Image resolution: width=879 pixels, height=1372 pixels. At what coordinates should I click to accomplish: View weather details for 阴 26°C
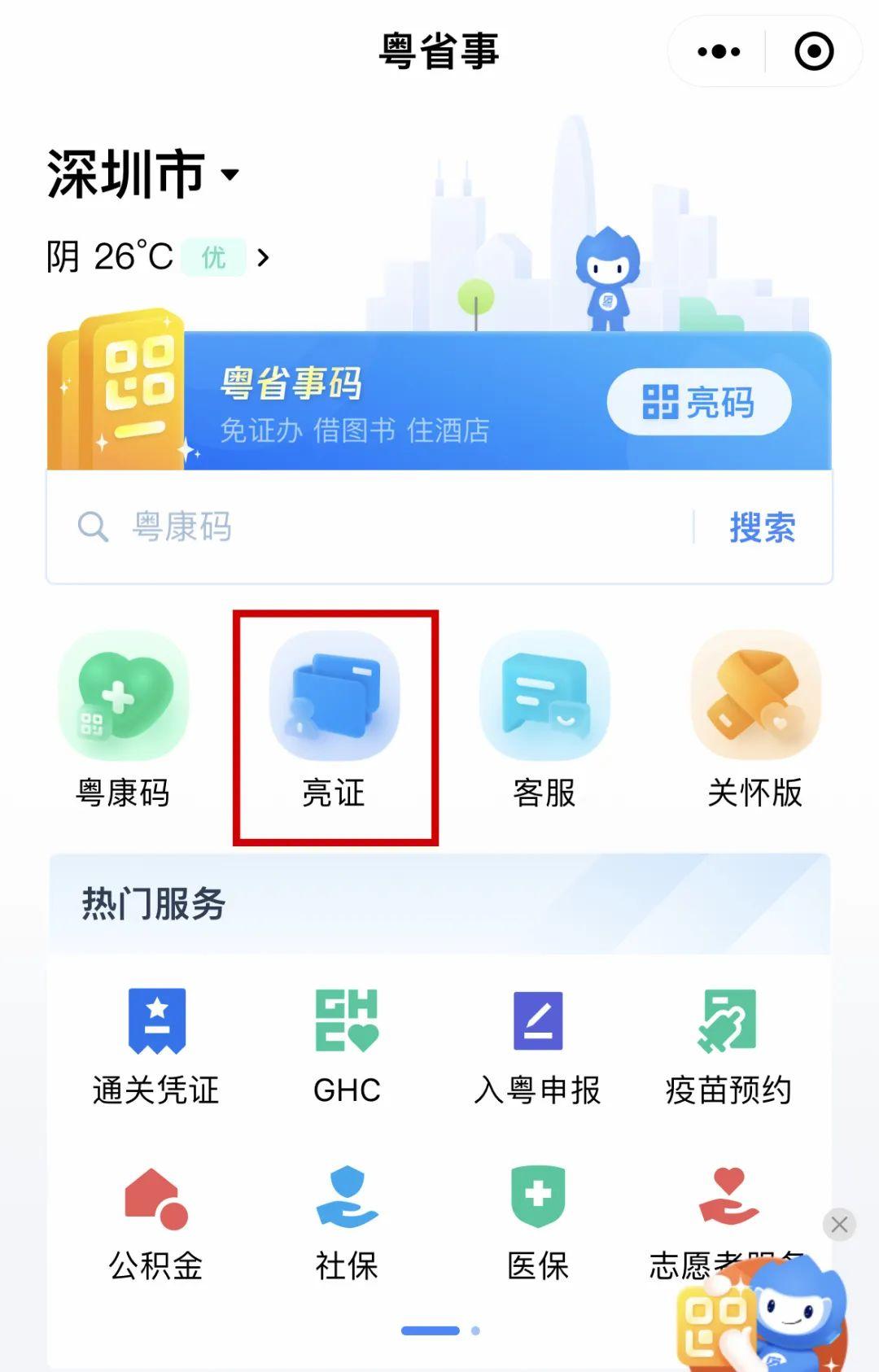coord(158,257)
